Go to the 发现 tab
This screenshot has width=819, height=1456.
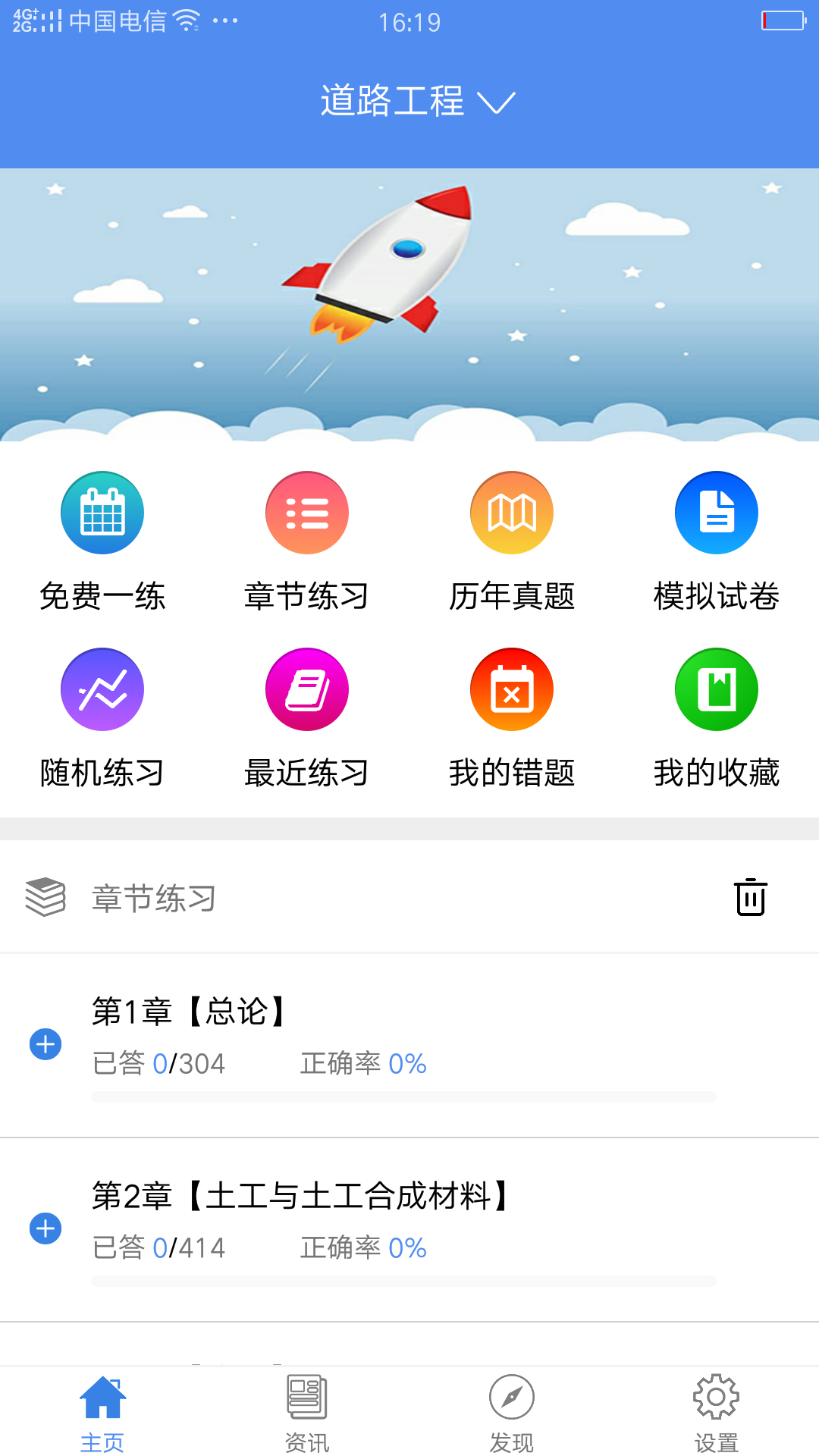coord(512,1412)
